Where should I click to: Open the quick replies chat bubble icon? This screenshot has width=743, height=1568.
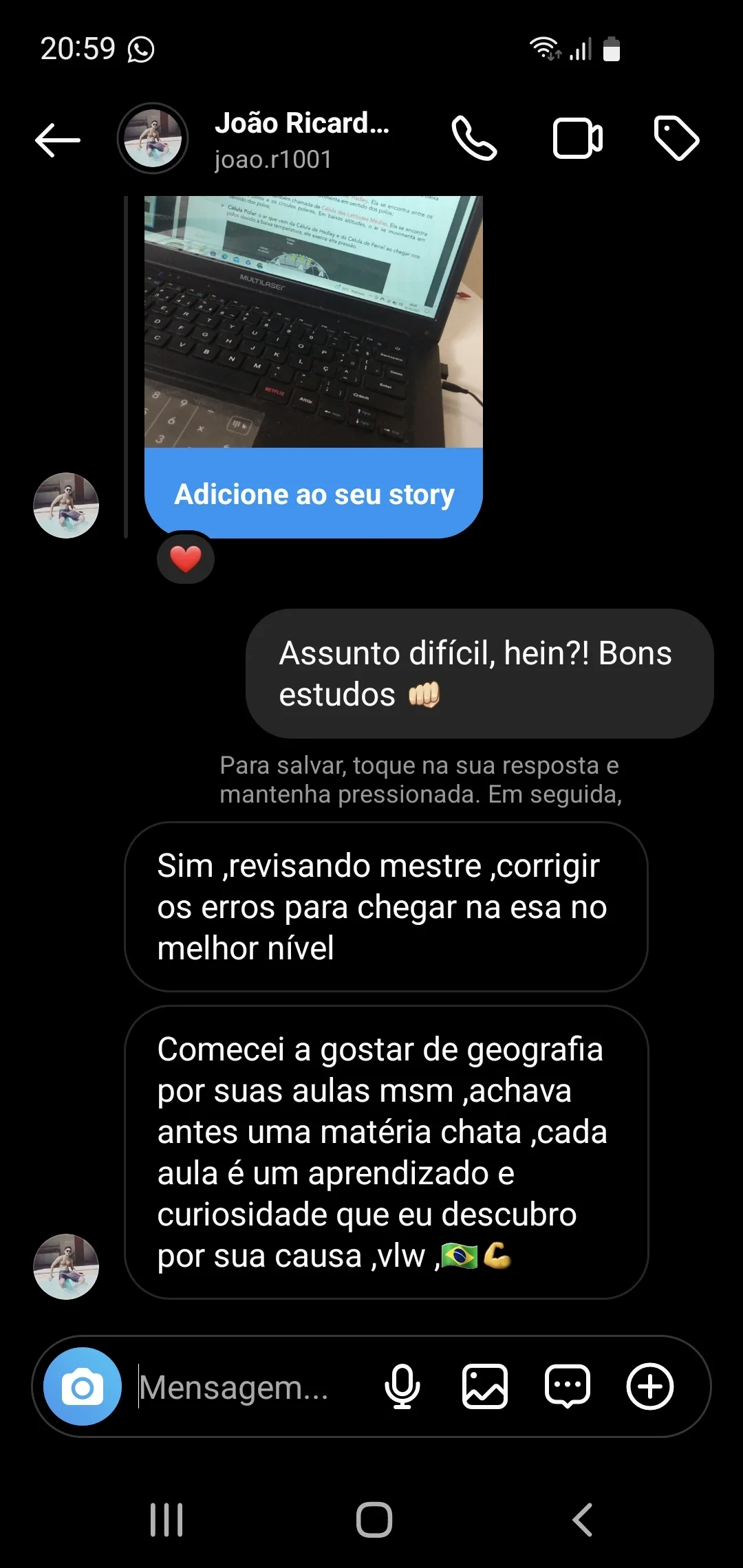click(x=568, y=1386)
